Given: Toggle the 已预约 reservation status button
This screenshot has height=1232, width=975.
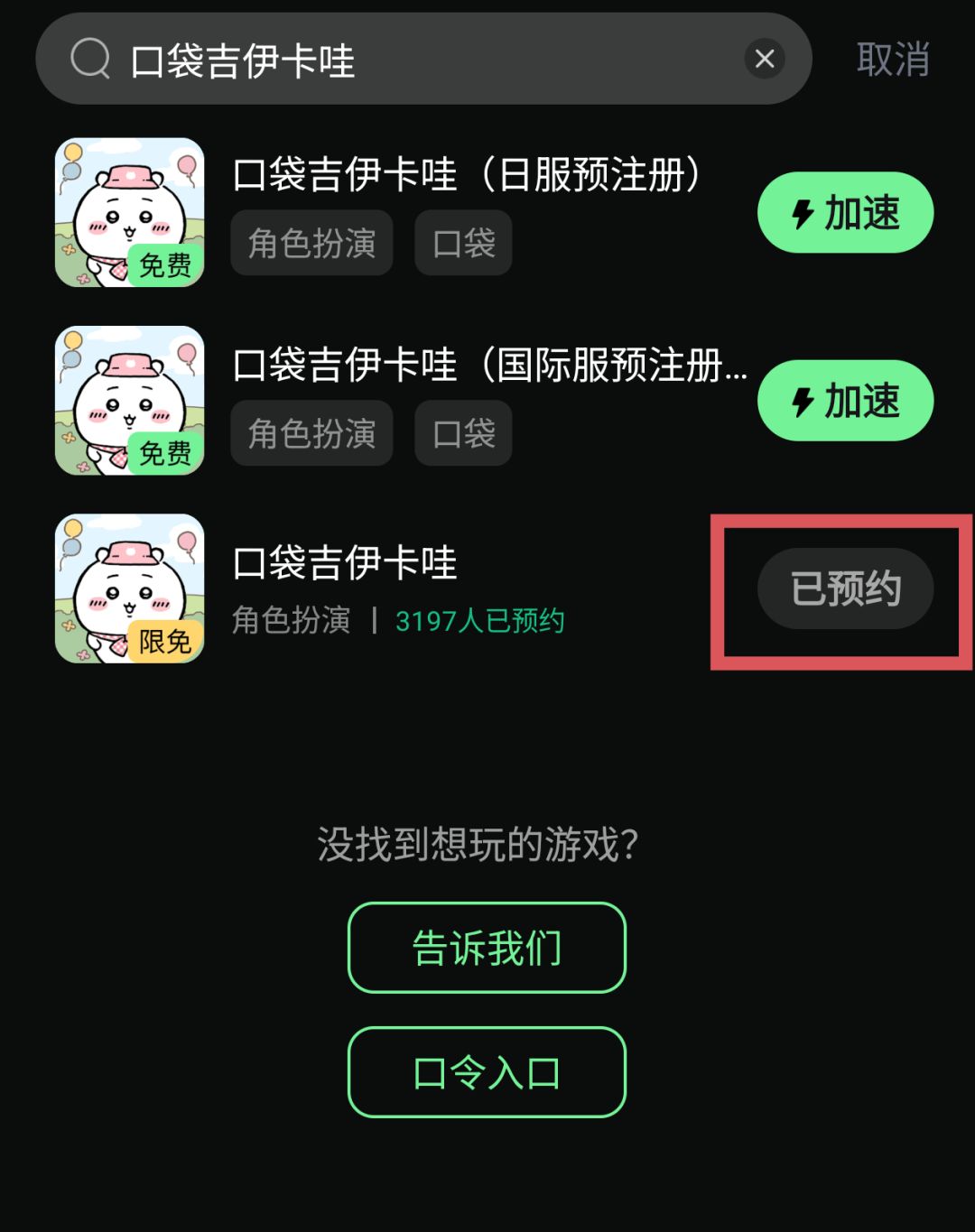Looking at the screenshot, I should pos(844,588).
